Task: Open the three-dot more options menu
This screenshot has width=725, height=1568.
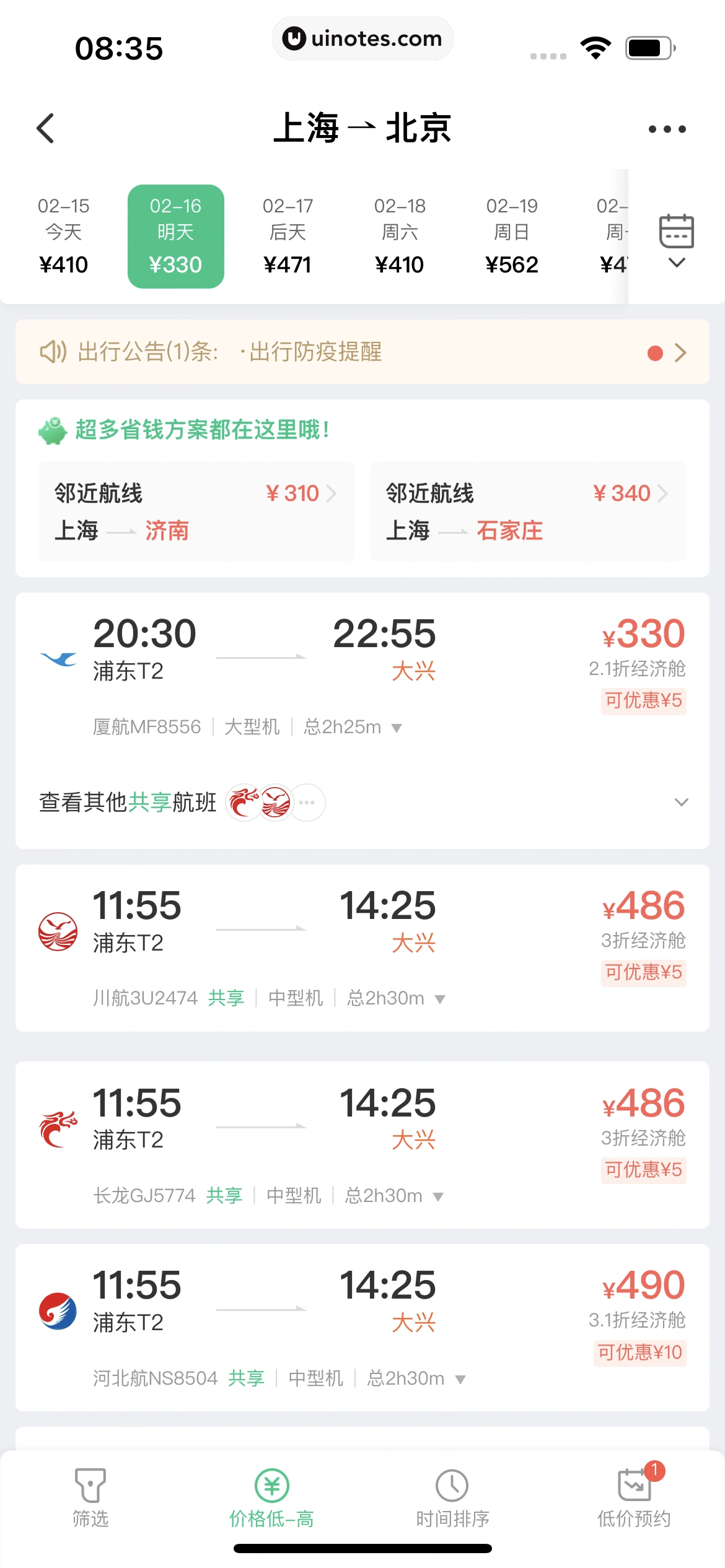Action: (x=667, y=129)
